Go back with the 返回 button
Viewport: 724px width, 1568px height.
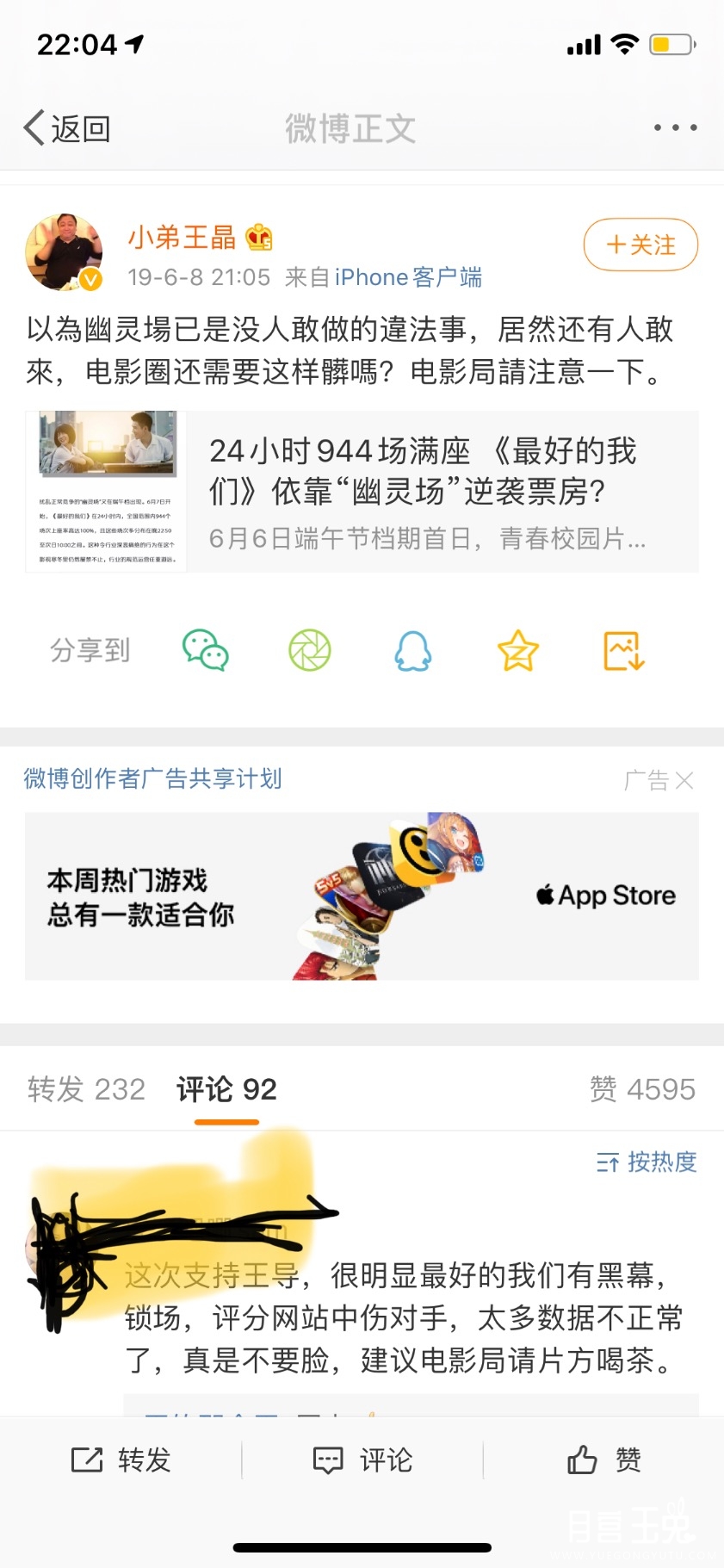67,128
